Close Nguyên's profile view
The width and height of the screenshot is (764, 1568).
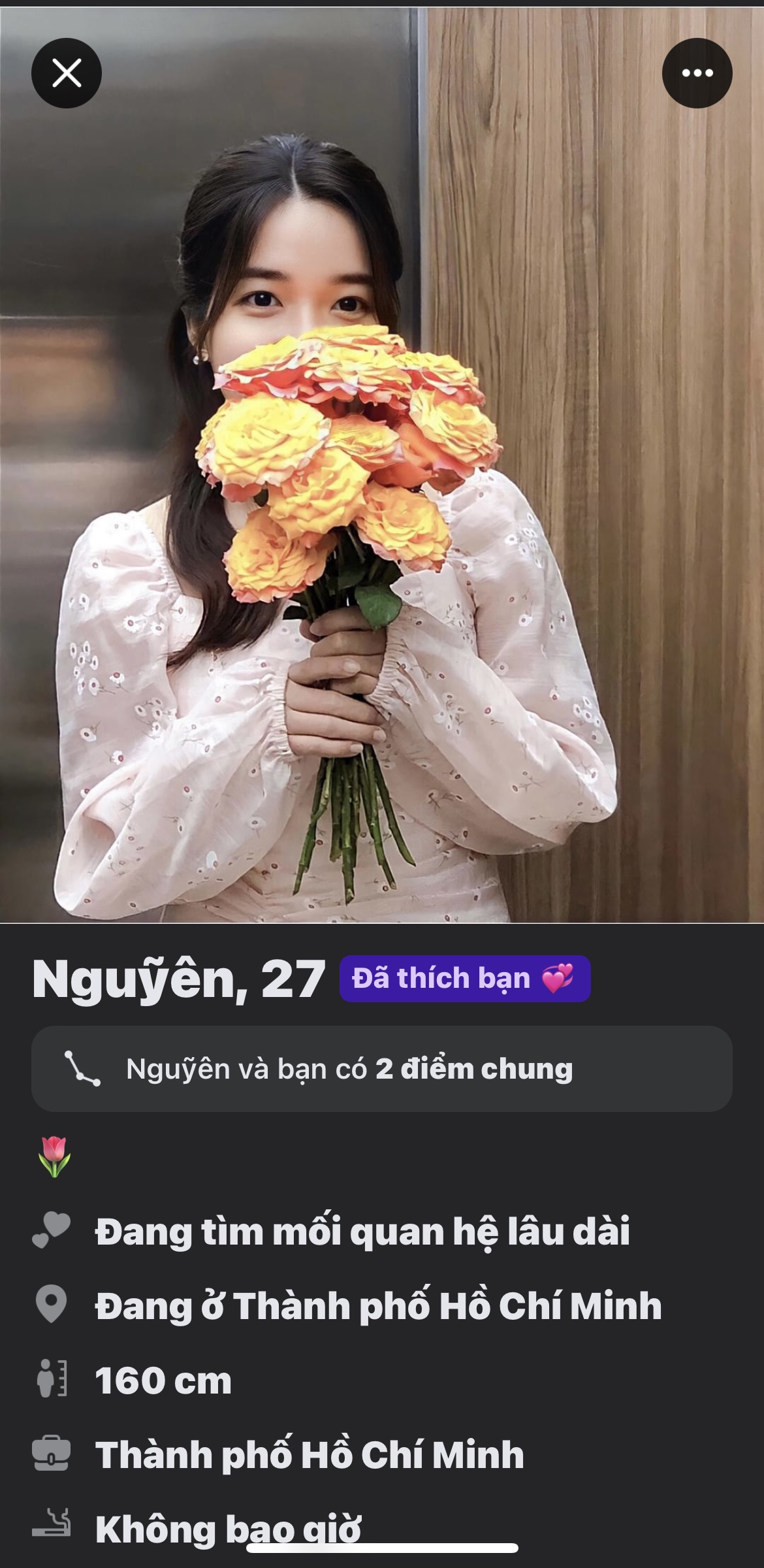pos(67,73)
